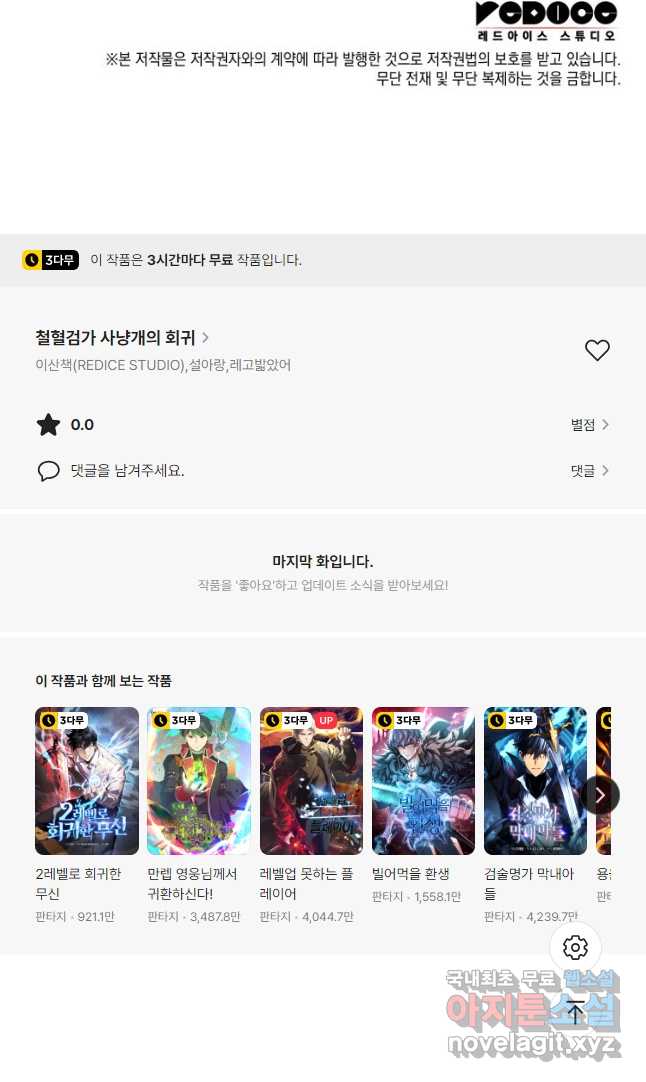Open 2레벨로 회귀한 무신 webtoon
This screenshot has width=646, height=1082.
click(x=87, y=781)
